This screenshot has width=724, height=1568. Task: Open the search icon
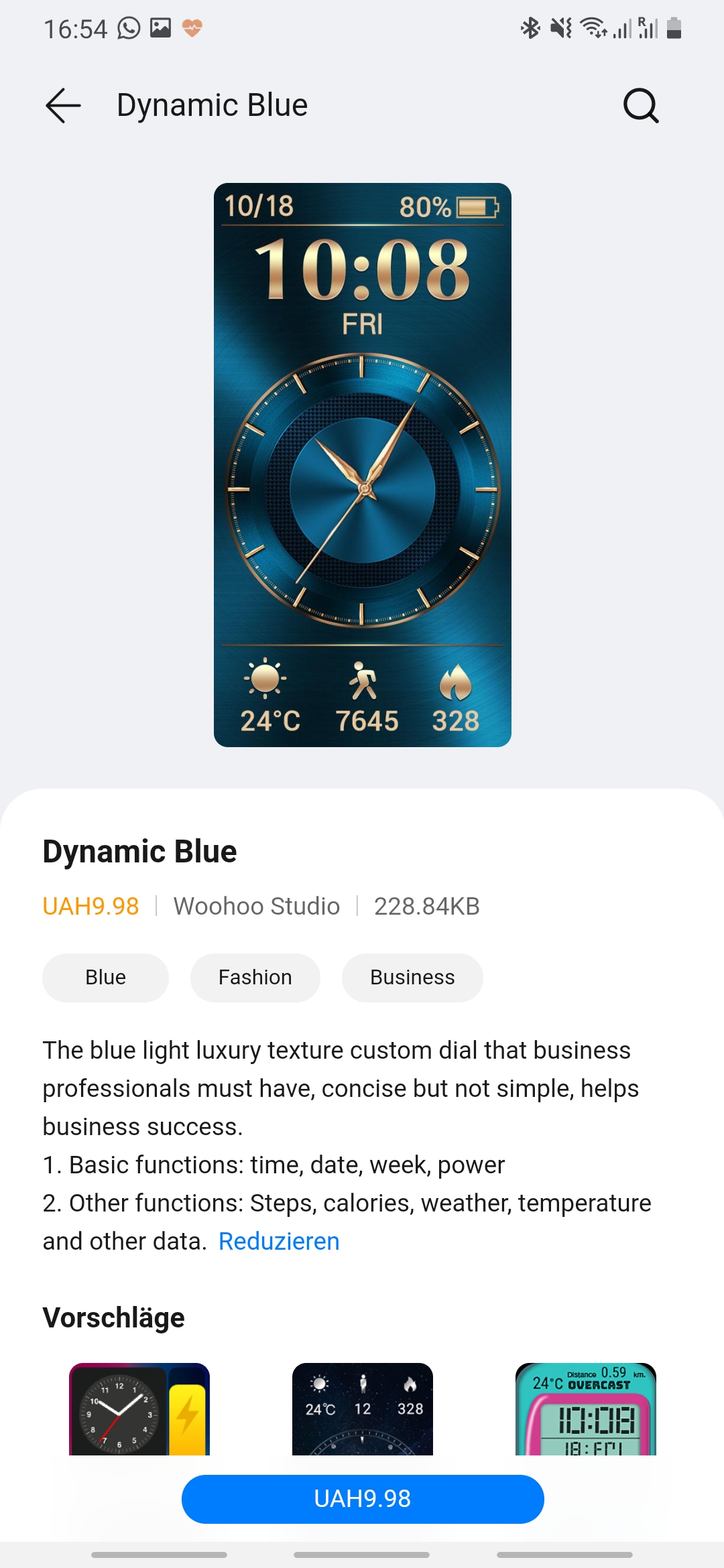point(641,105)
